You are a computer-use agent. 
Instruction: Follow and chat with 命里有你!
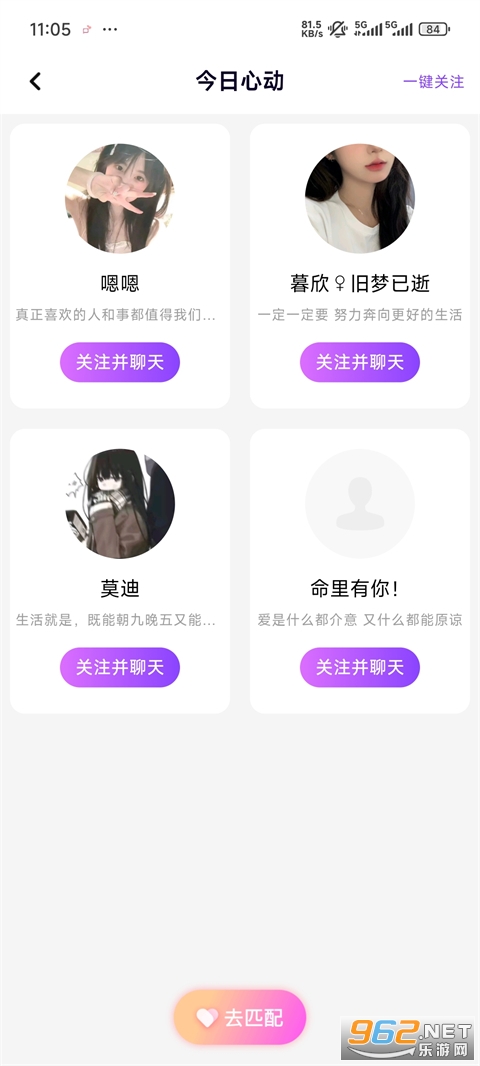pyautogui.click(x=360, y=668)
